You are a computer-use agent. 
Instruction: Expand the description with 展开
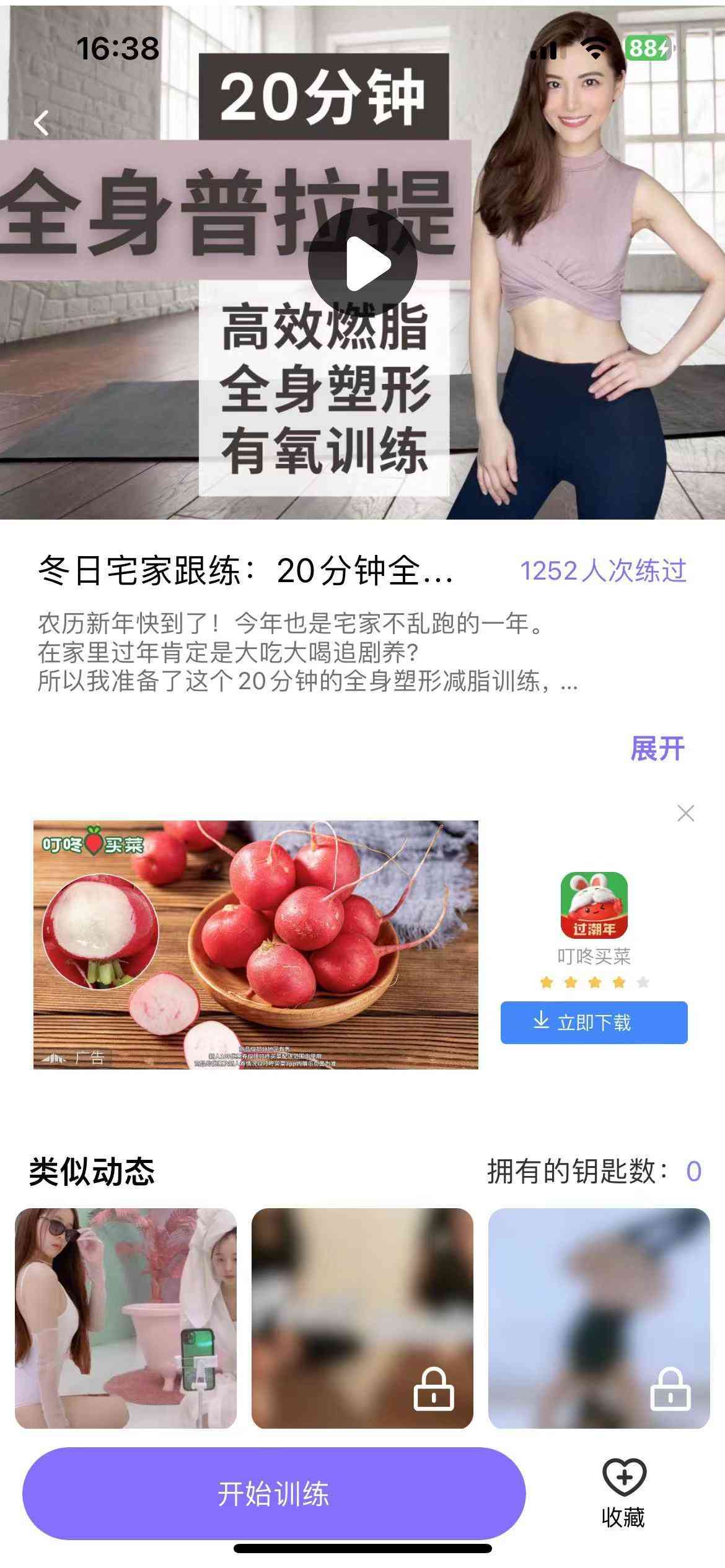pyautogui.click(x=657, y=749)
